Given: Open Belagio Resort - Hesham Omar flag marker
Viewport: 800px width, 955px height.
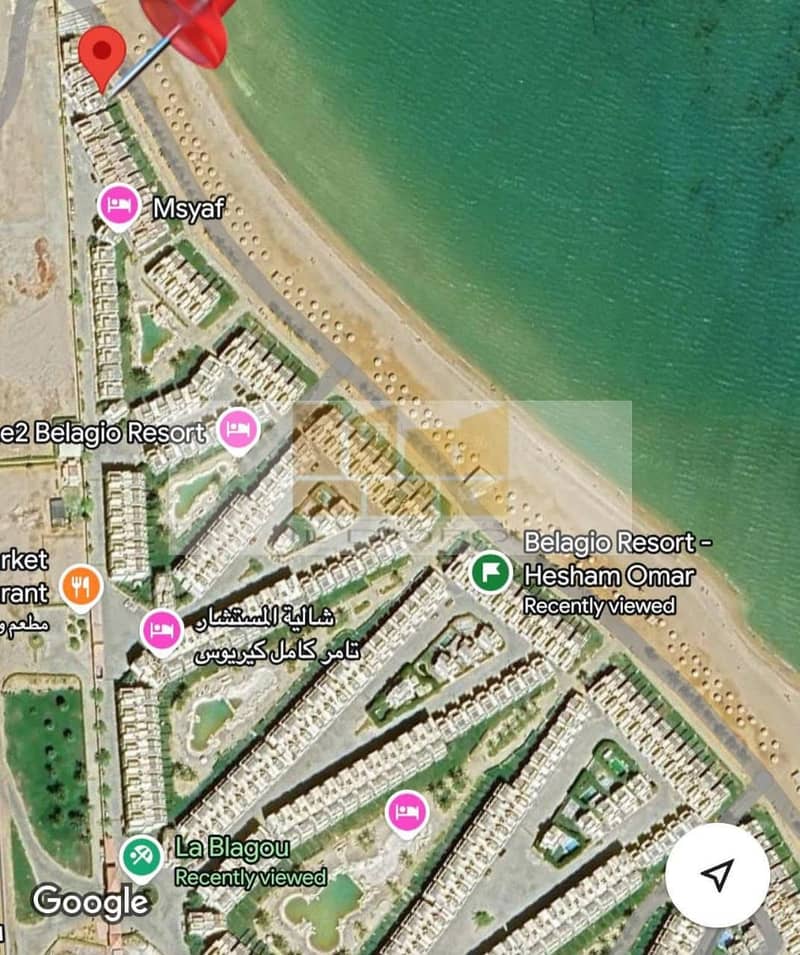Looking at the screenshot, I should (x=491, y=572).
